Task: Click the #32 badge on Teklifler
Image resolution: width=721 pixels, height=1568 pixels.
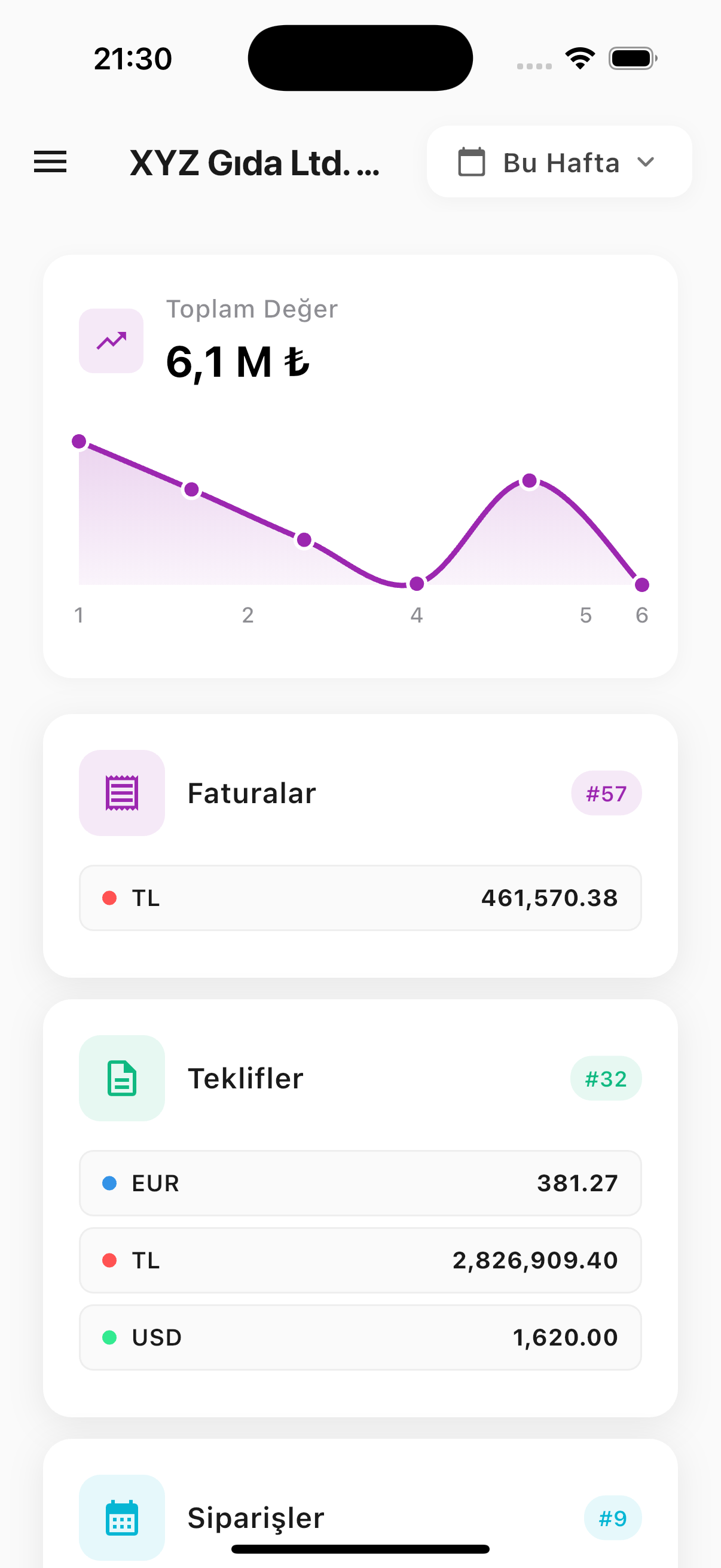Action: point(606,1078)
